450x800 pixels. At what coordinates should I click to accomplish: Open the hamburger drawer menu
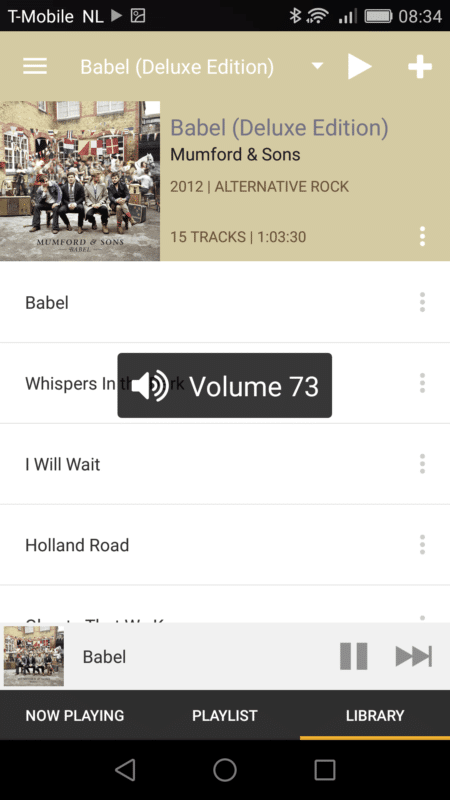pyautogui.click(x=35, y=66)
